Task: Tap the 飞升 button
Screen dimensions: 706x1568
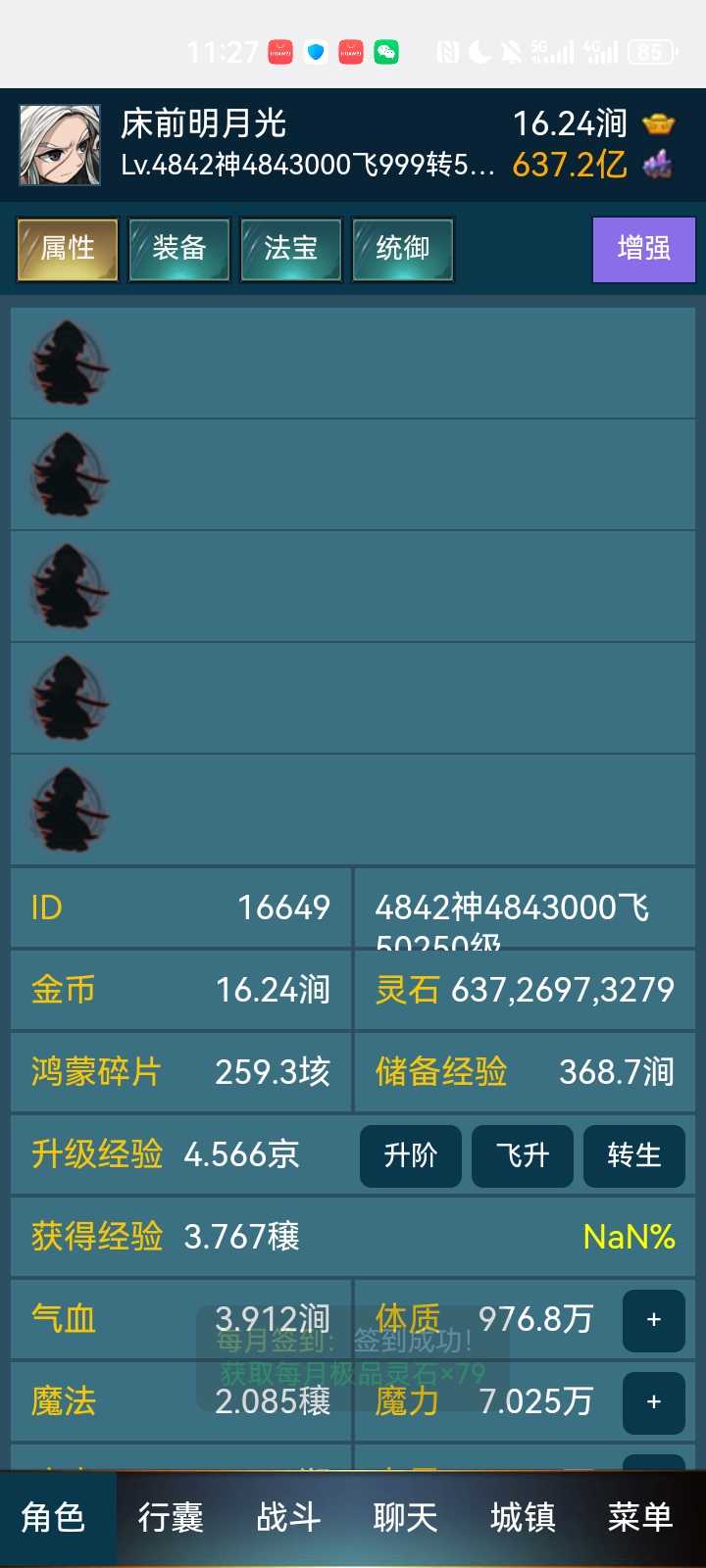Action: click(x=522, y=1155)
